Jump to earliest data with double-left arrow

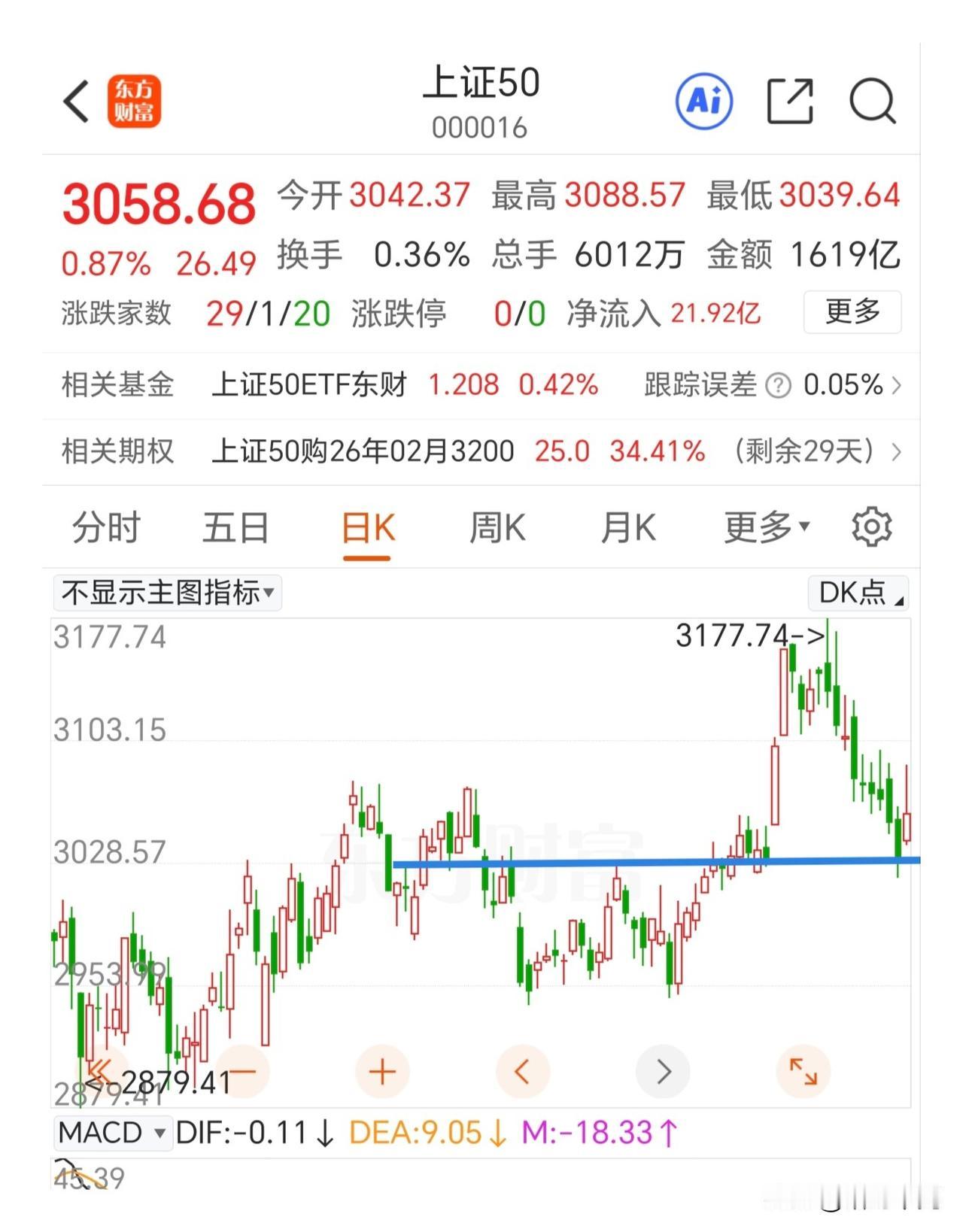pos(100,1071)
